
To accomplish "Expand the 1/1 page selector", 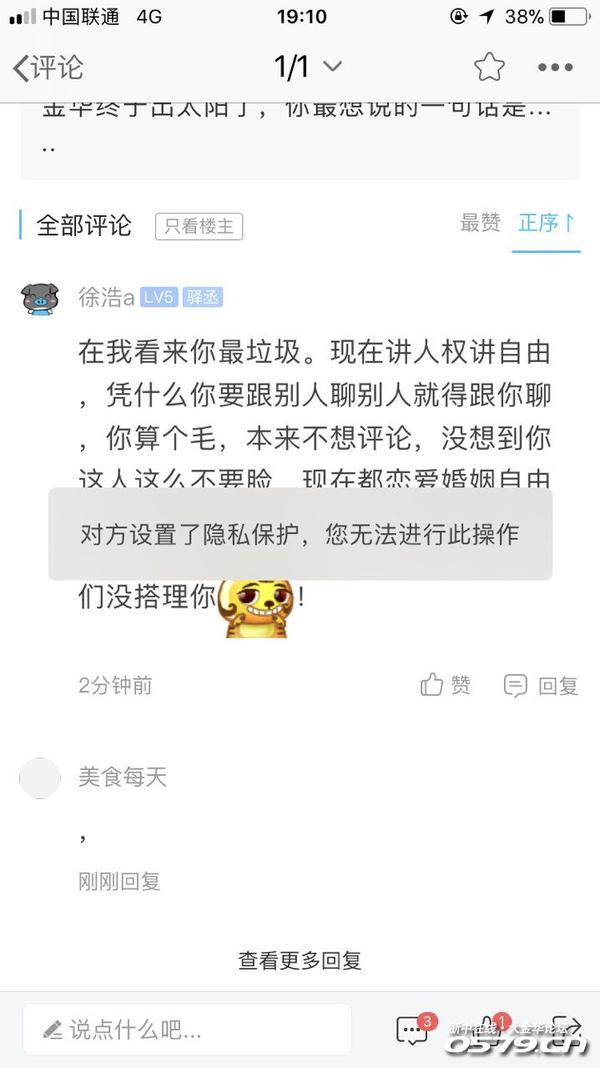I will [x=308, y=67].
